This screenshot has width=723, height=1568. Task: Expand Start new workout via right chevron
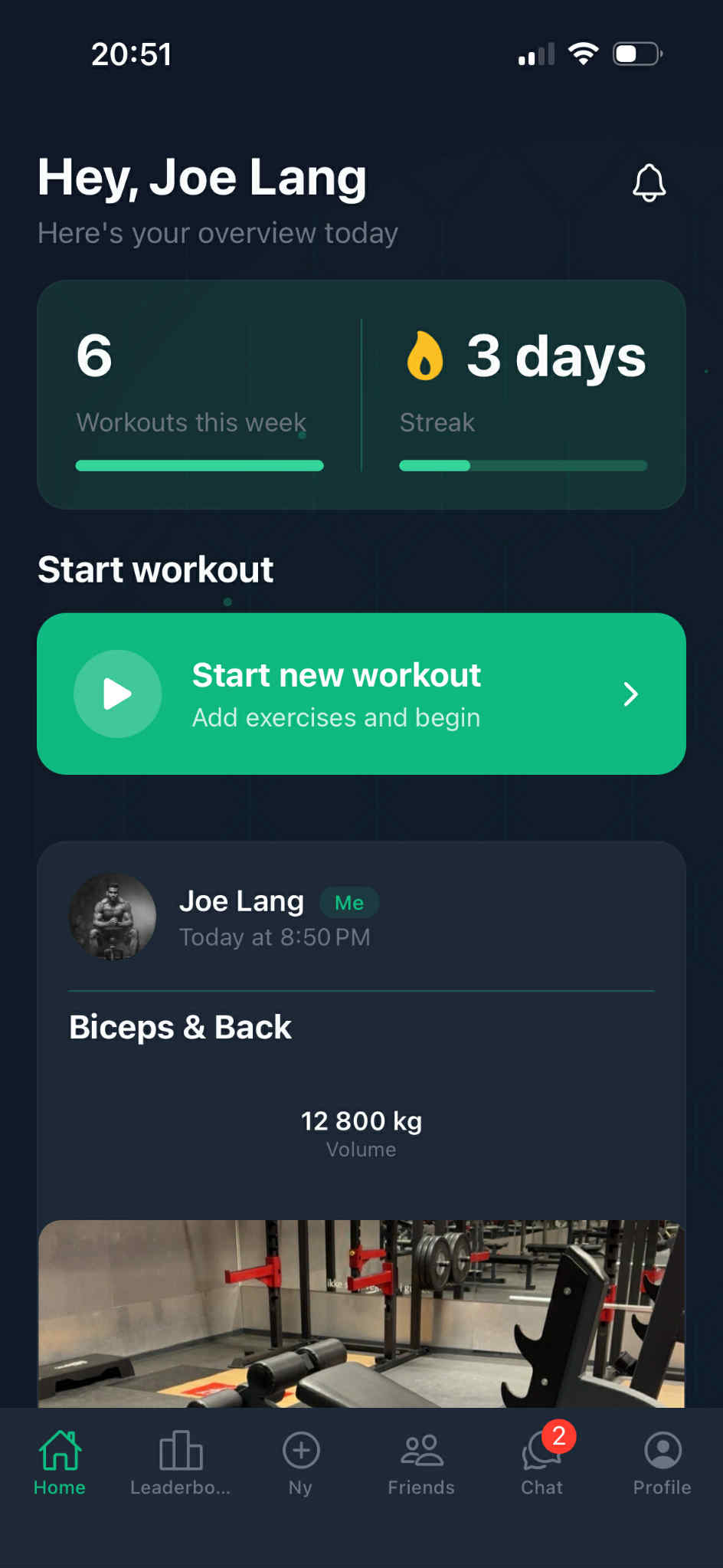630,694
